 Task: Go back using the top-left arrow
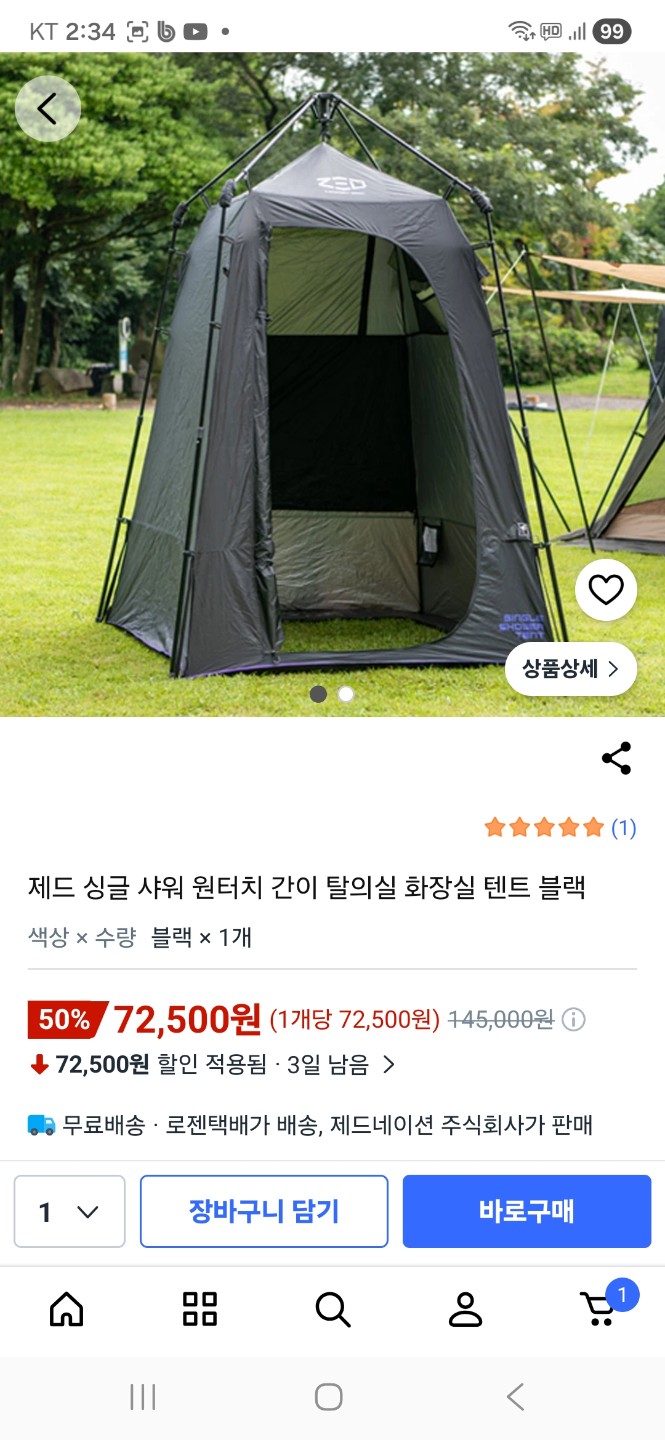click(47, 109)
